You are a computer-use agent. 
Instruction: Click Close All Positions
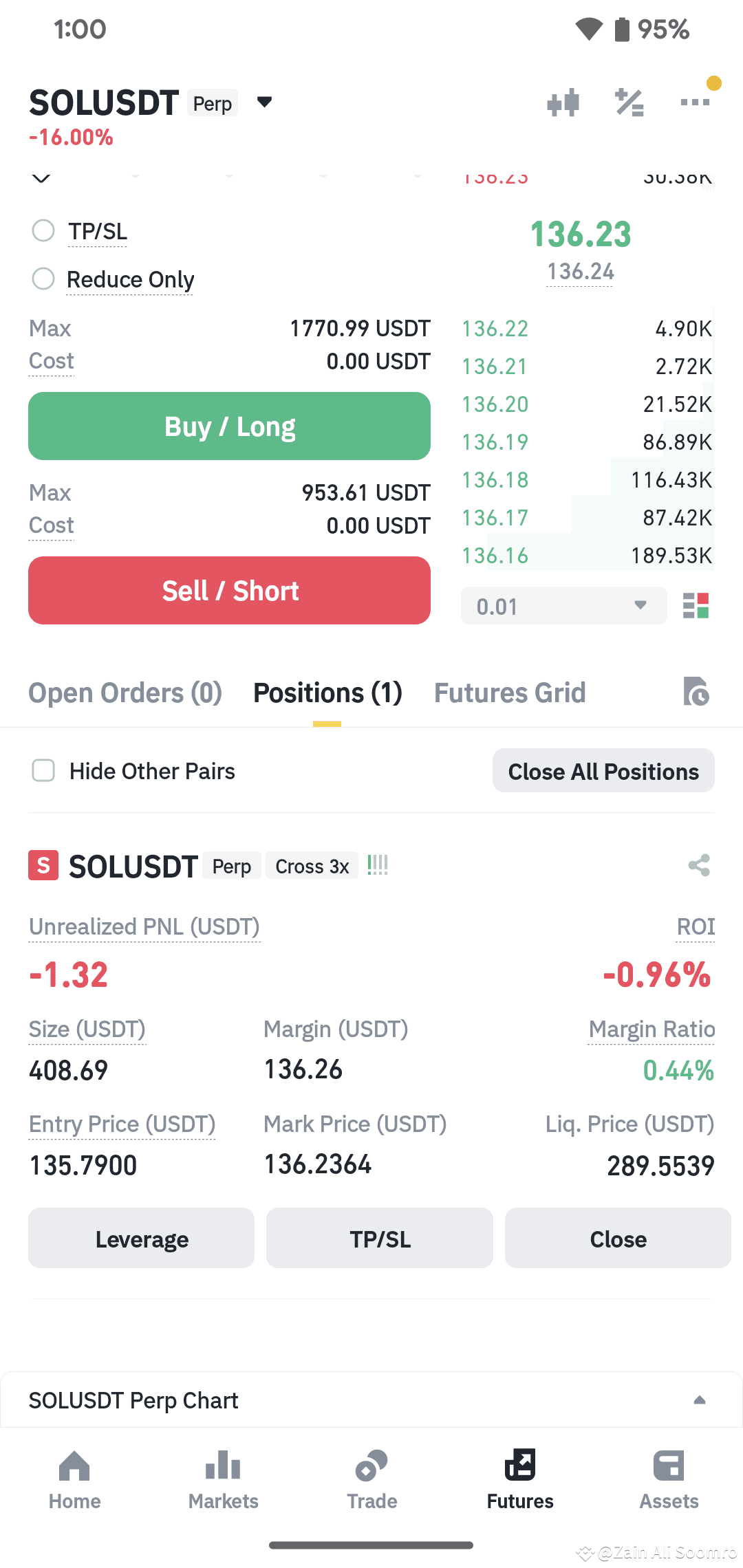click(x=603, y=771)
